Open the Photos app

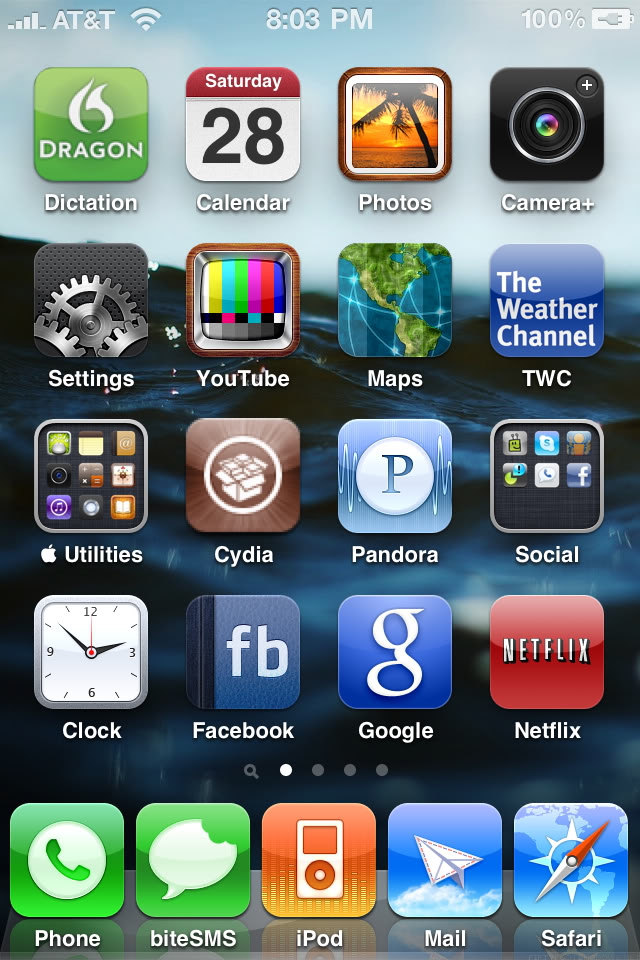point(395,124)
